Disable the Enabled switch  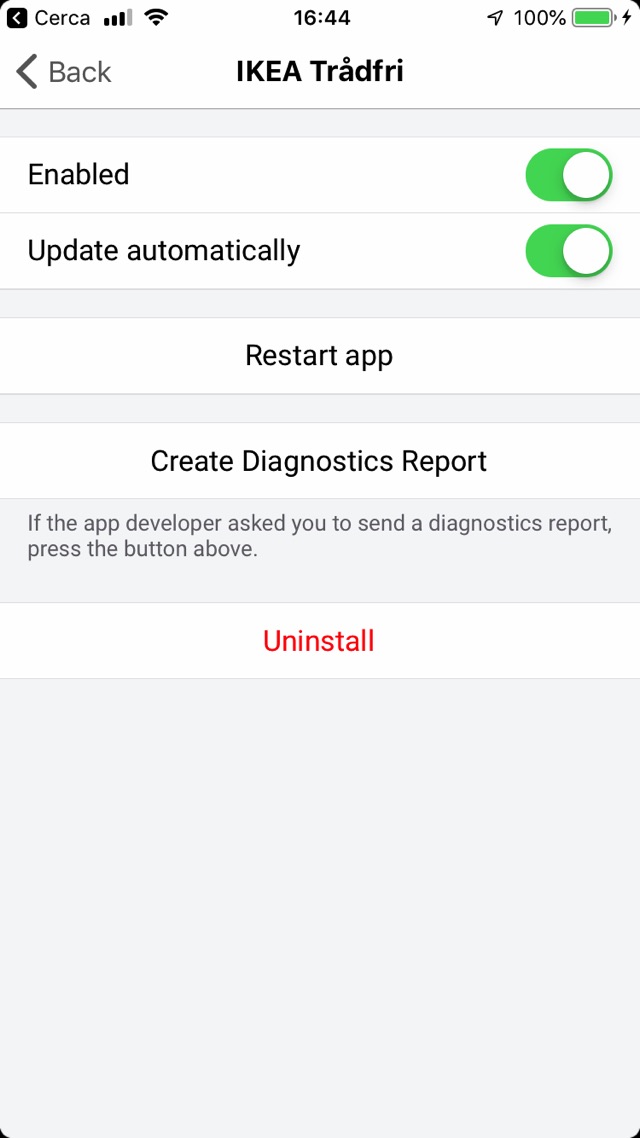point(568,175)
